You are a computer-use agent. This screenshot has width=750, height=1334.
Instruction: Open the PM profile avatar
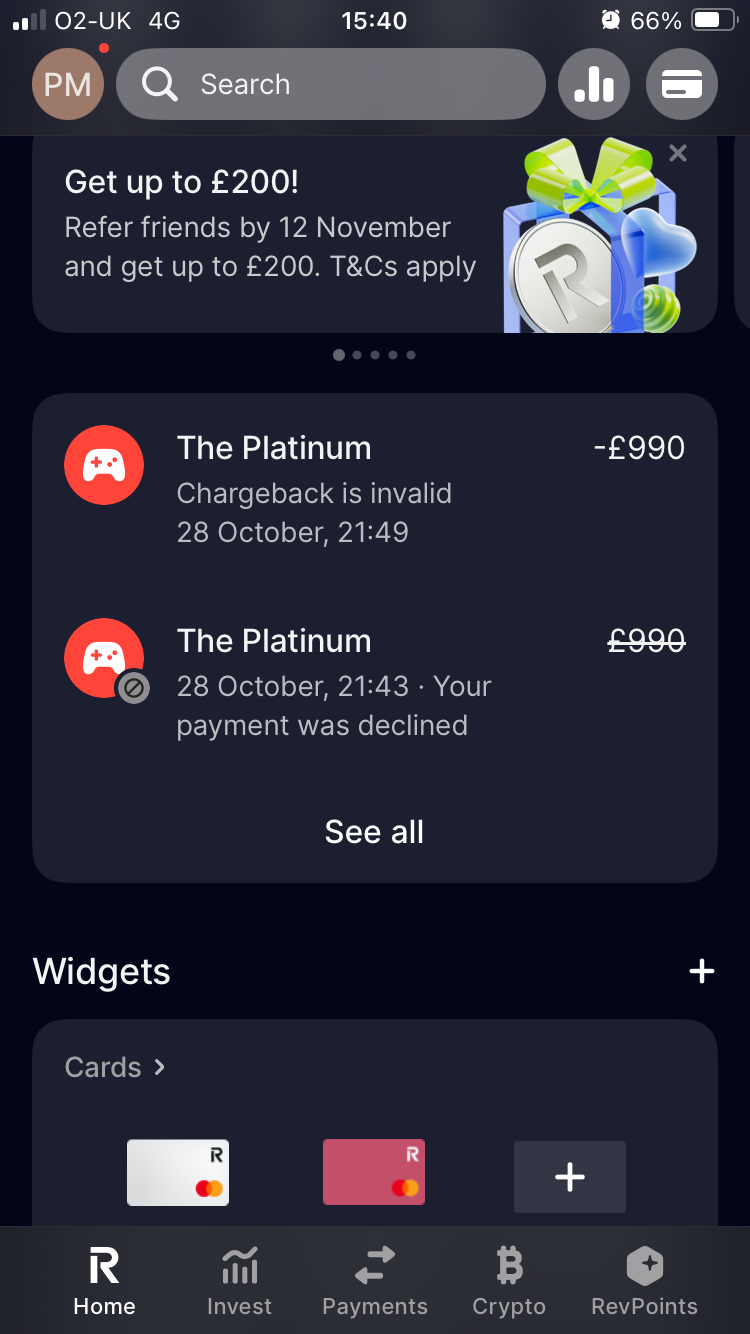tap(68, 85)
